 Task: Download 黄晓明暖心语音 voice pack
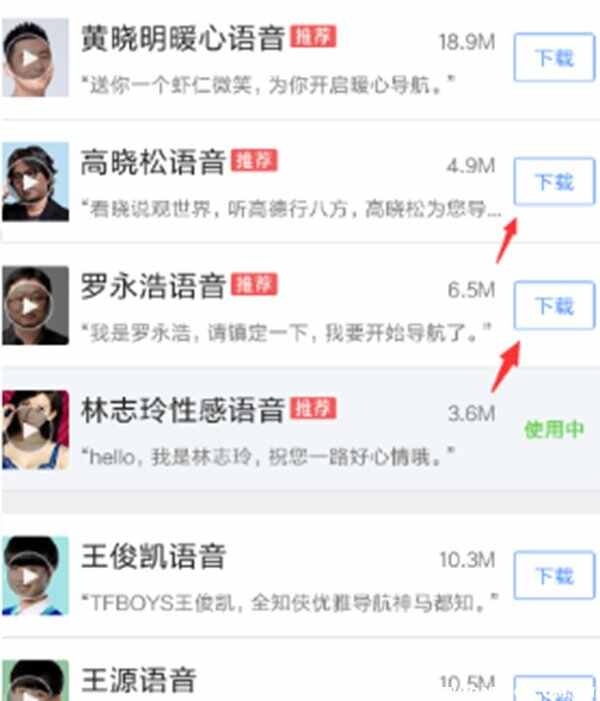click(553, 57)
